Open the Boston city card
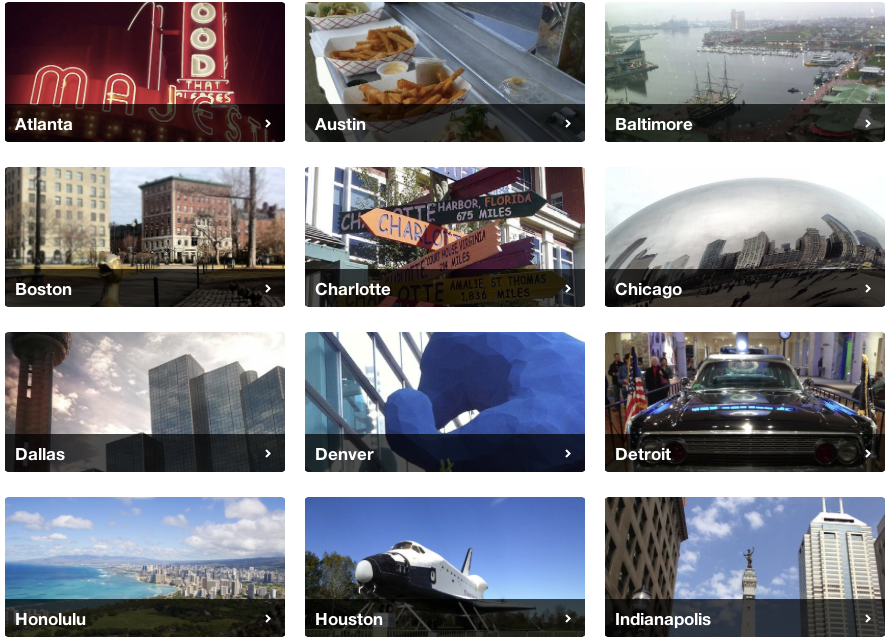The image size is (889, 641). pos(145,237)
